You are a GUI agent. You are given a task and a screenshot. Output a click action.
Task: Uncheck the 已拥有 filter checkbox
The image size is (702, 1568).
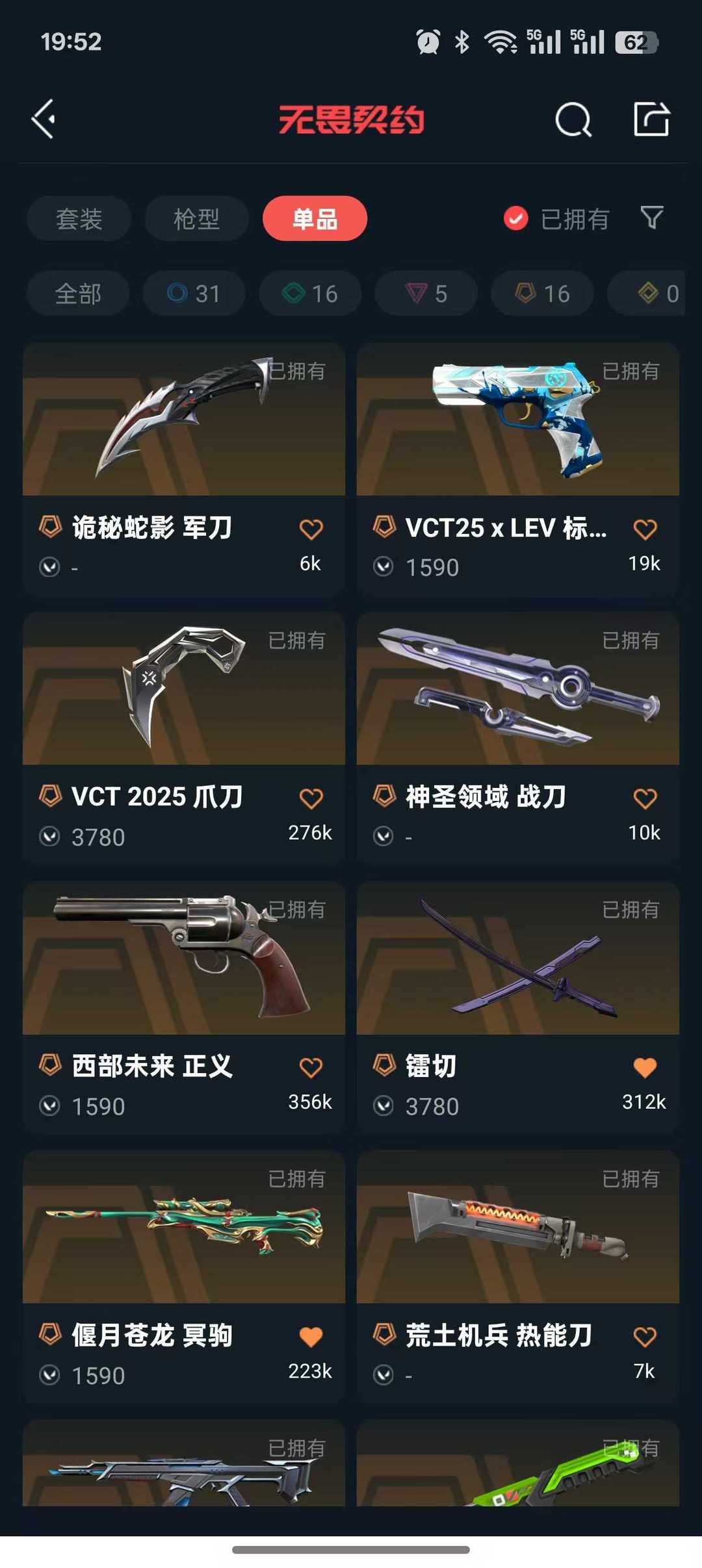pos(516,219)
